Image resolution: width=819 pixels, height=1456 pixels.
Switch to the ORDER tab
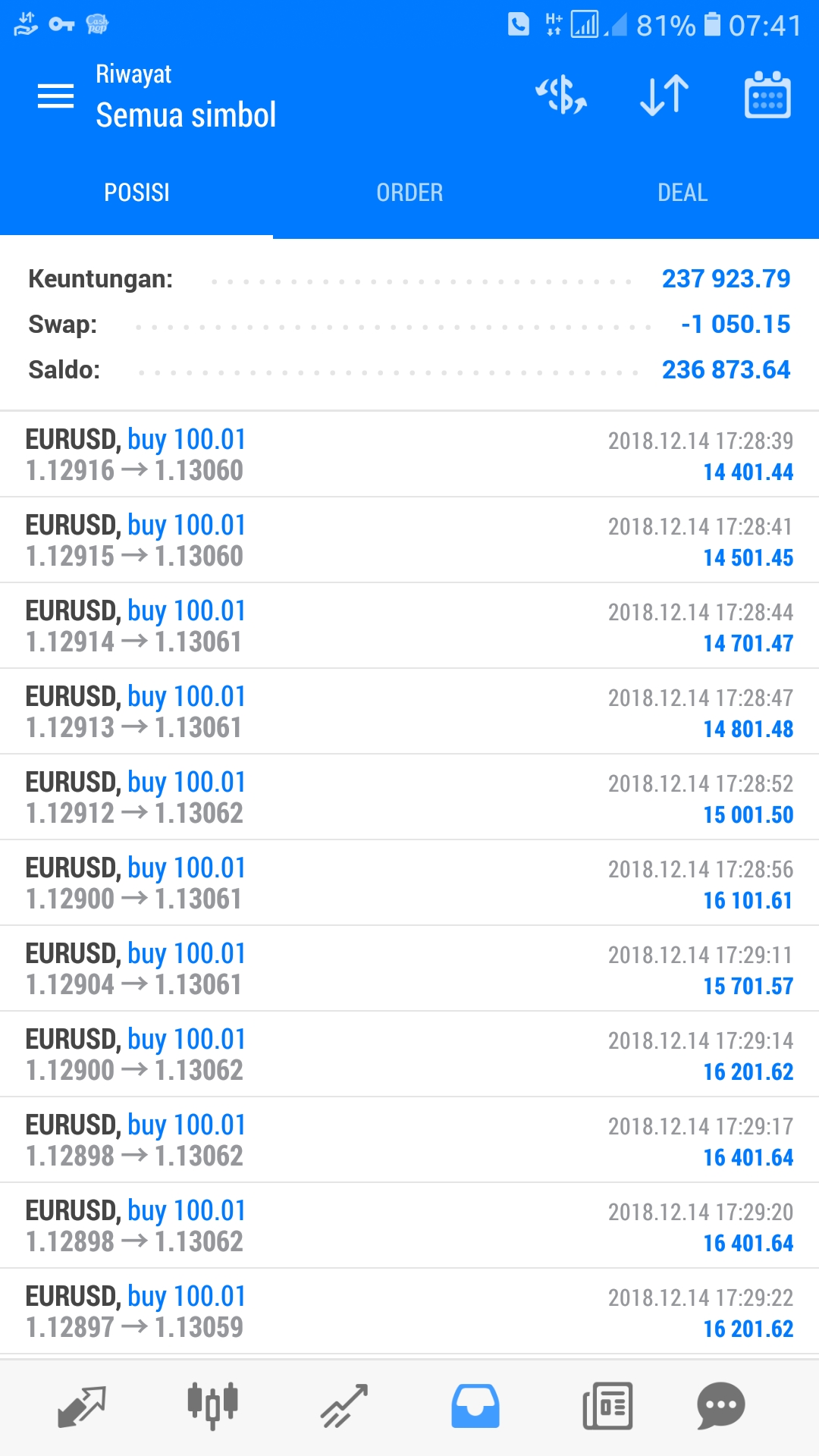click(409, 193)
